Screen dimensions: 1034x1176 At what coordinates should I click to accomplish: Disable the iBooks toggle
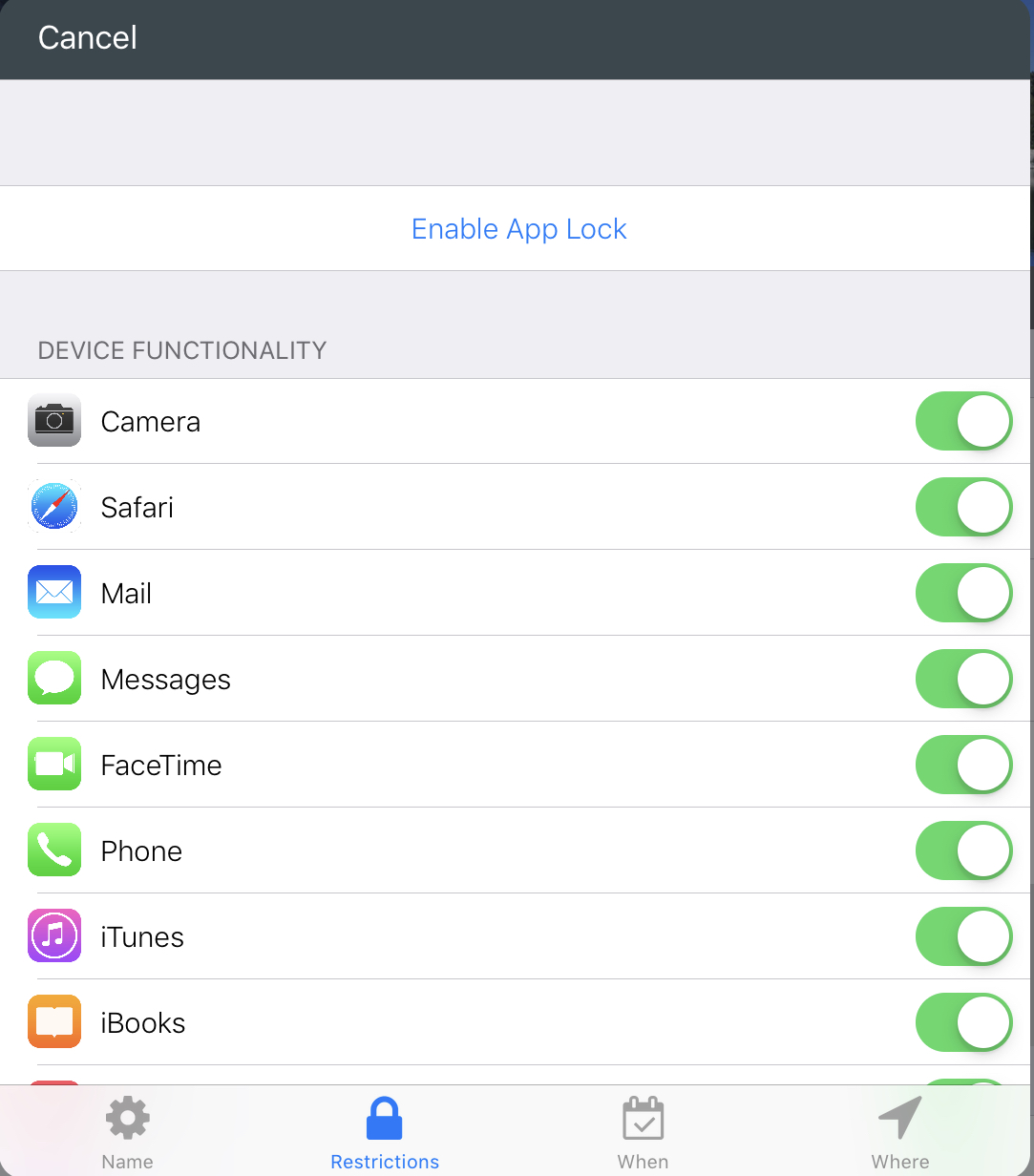point(962,1022)
